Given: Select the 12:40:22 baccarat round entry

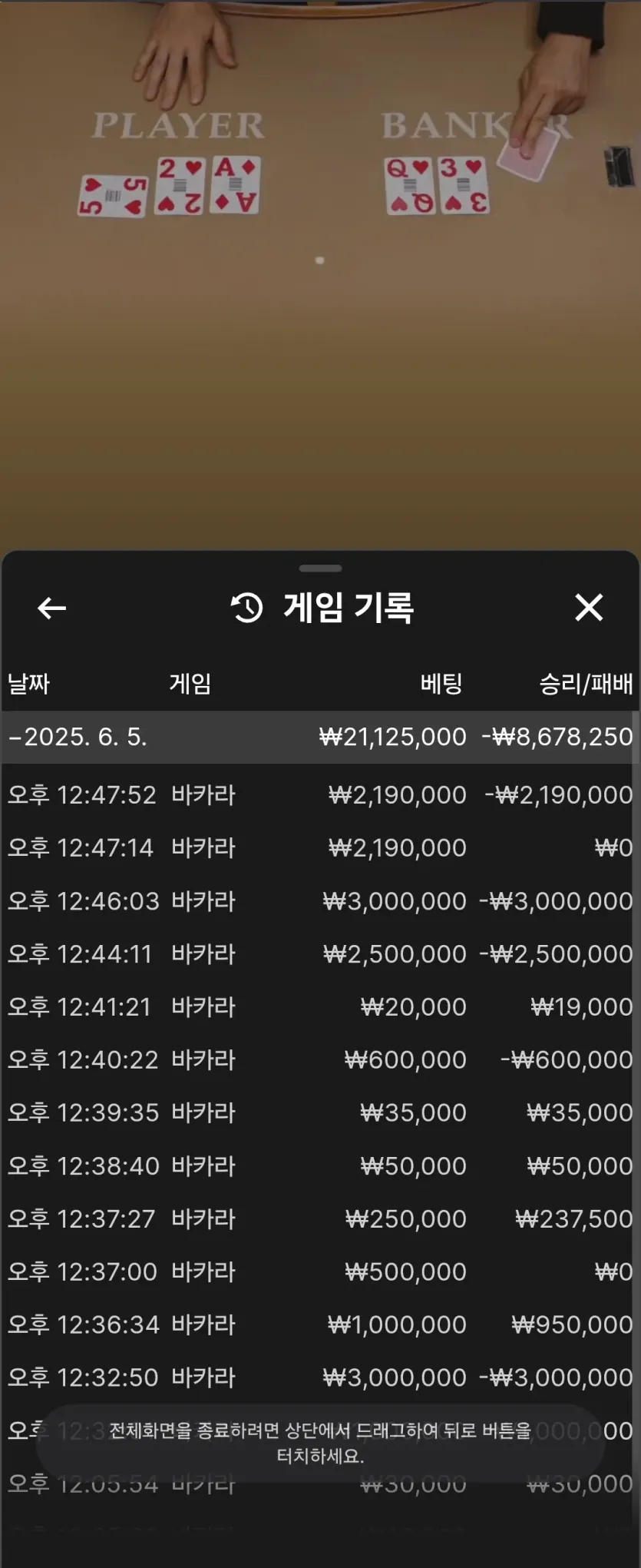Looking at the screenshot, I should tap(320, 1059).
